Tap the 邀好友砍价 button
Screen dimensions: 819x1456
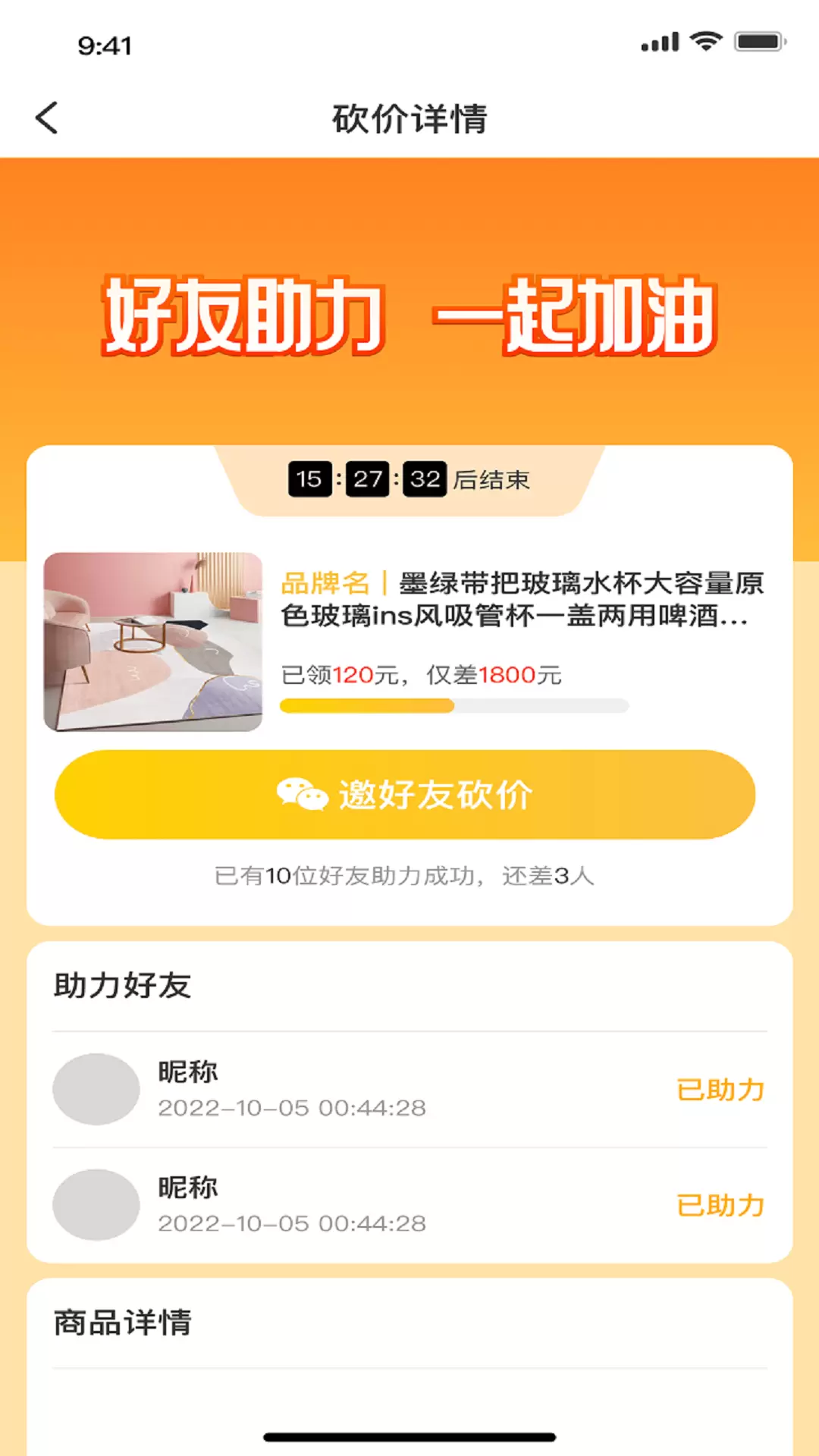(405, 795)
